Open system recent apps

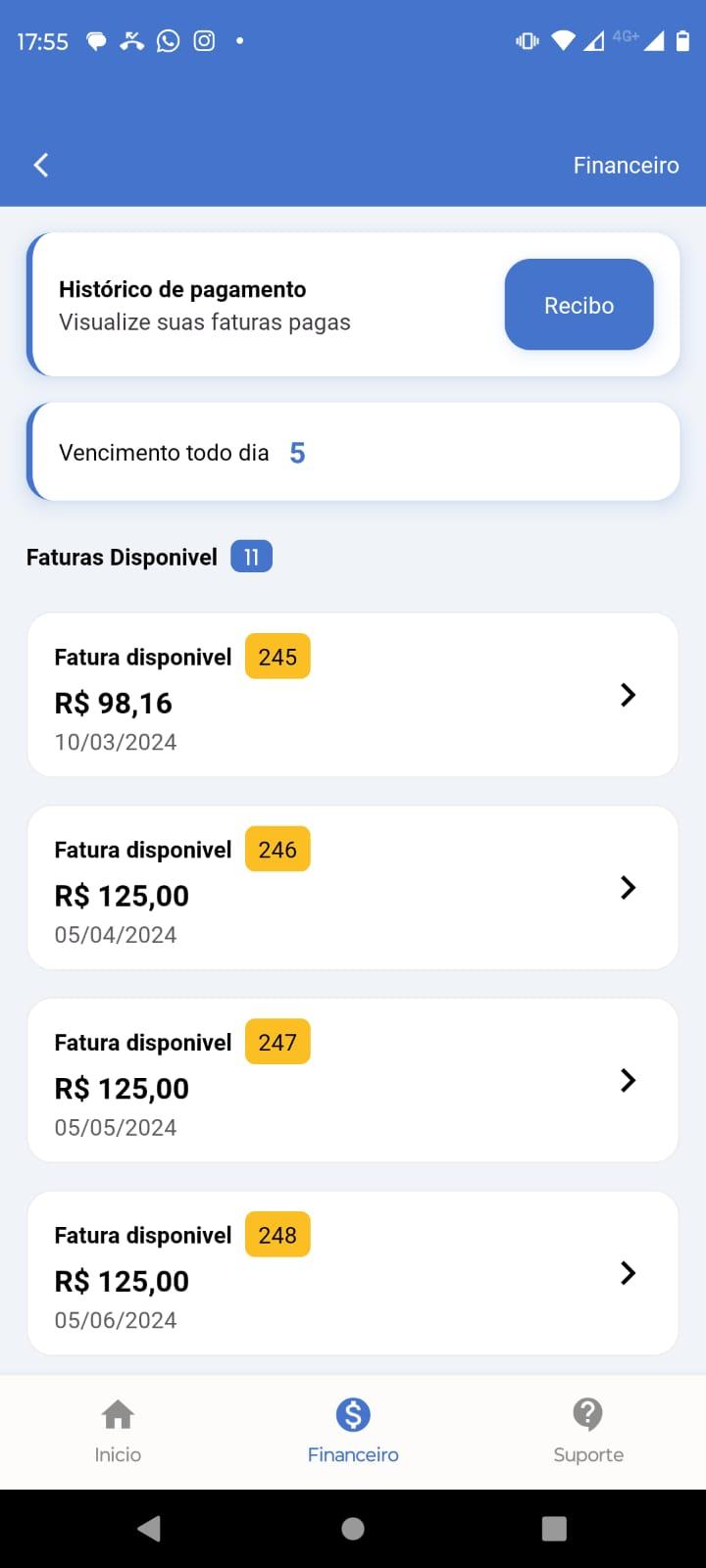554,1529
